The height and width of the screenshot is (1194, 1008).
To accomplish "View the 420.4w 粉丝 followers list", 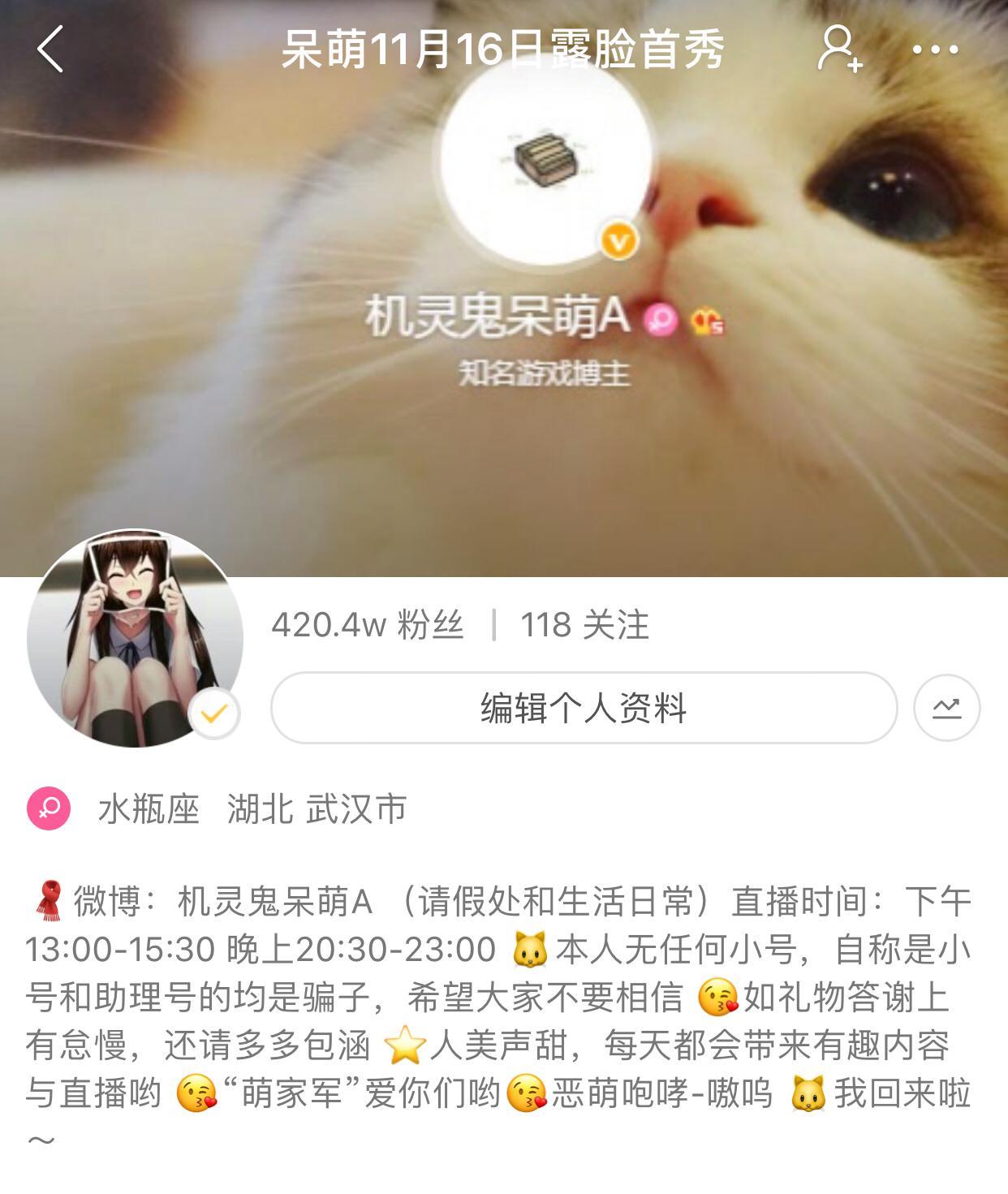I will click(368, 625).
